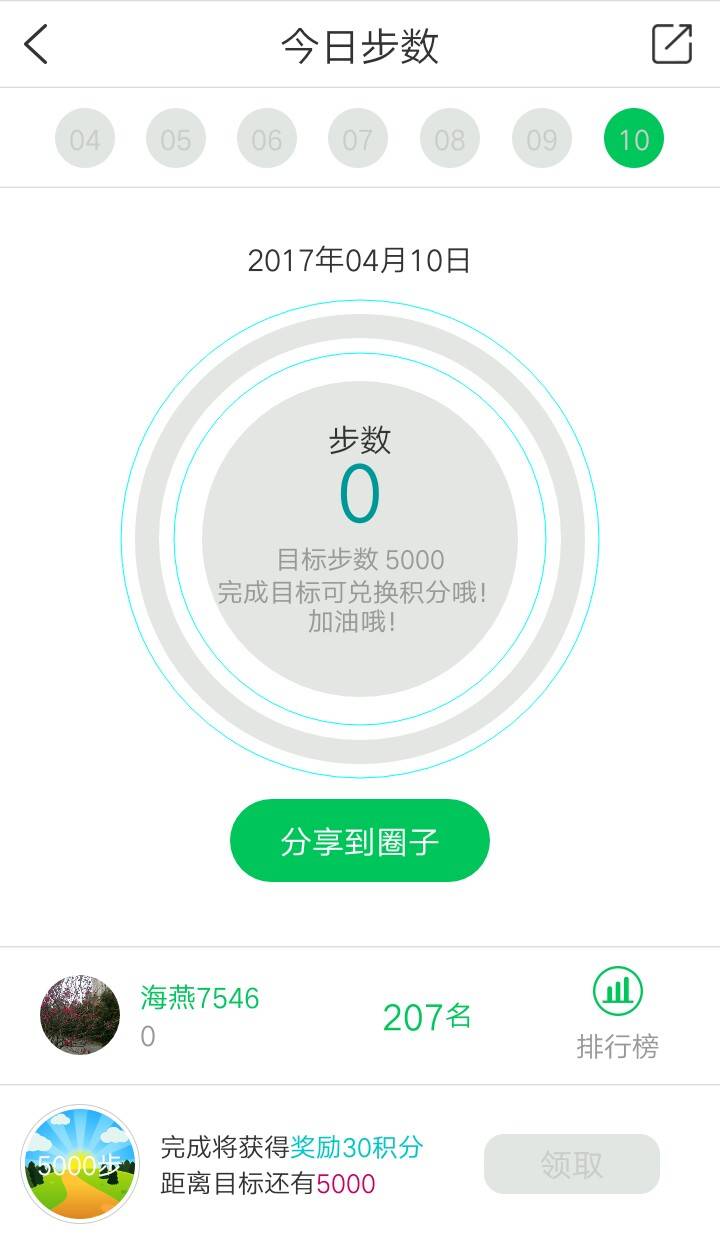Image resolution: width=720 pixels, height=1244 pixels.
Task: Select date 05 in the day strip
Action: (176, 139)
